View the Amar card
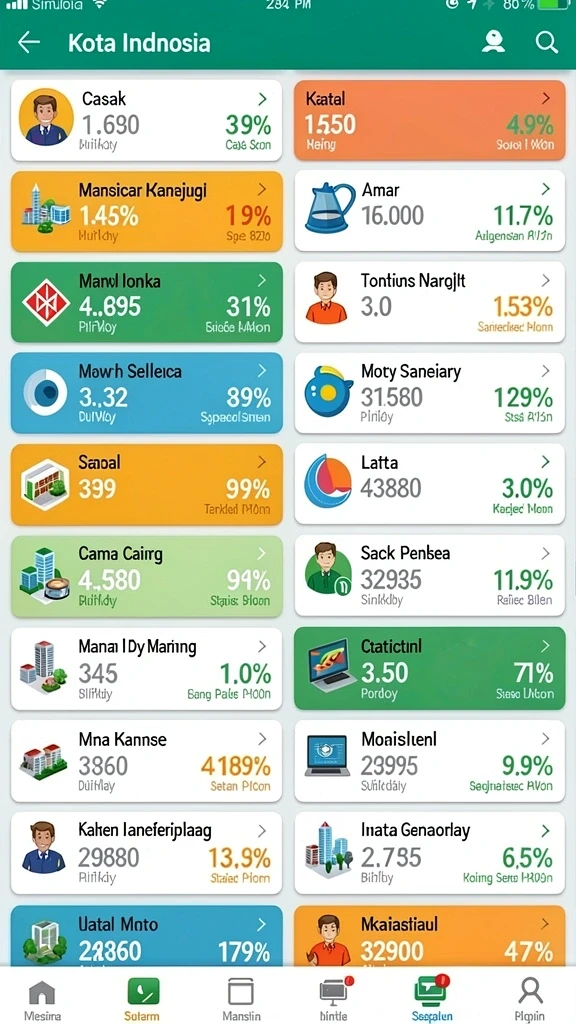The width and height of the screenshot is (576, 1024). 430,212
